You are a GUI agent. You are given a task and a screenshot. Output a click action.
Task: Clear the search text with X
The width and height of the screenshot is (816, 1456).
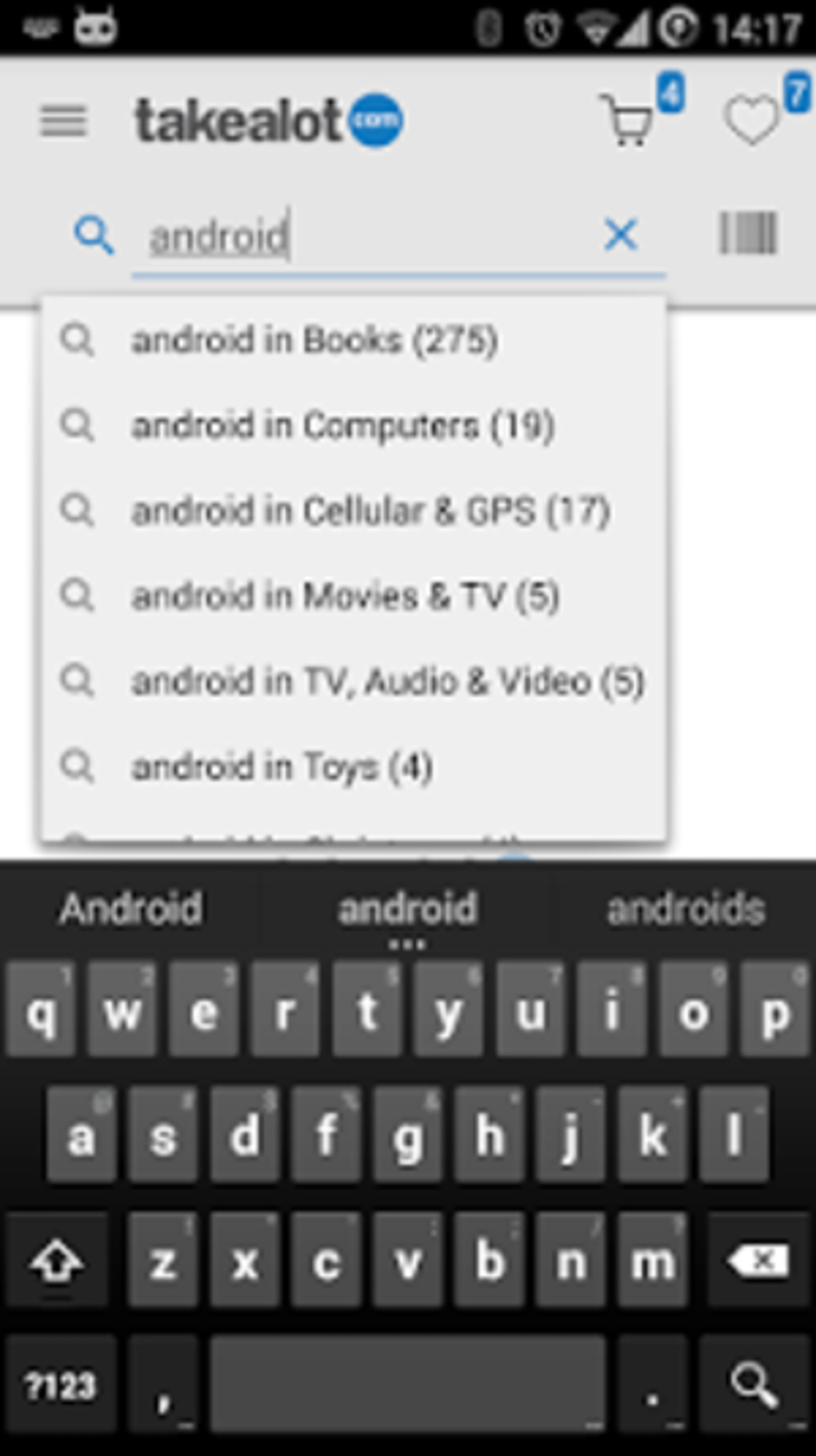pyautogui.click(x=621, y=235)
